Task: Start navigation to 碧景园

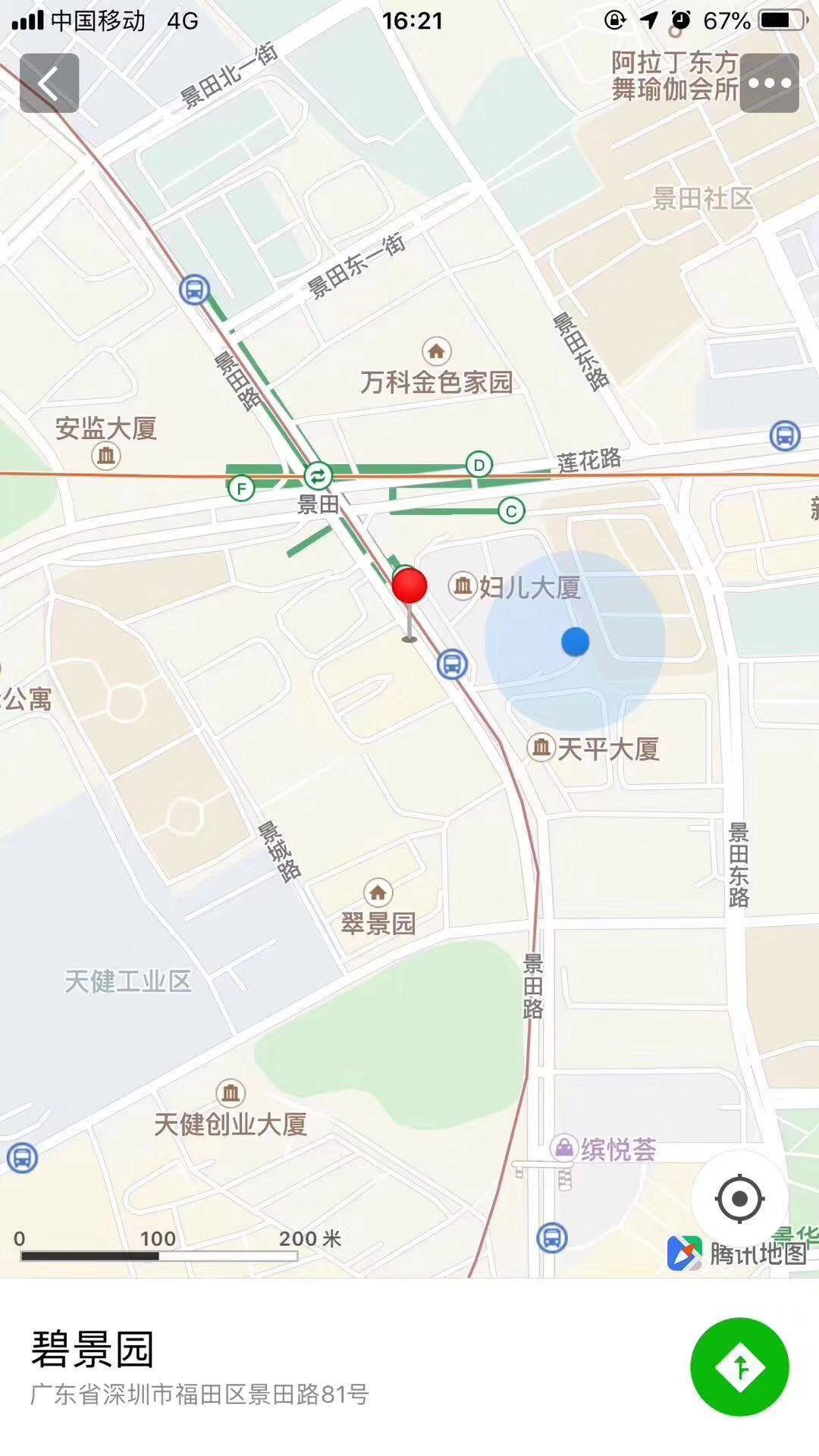Action: (x=739, y=1367)
